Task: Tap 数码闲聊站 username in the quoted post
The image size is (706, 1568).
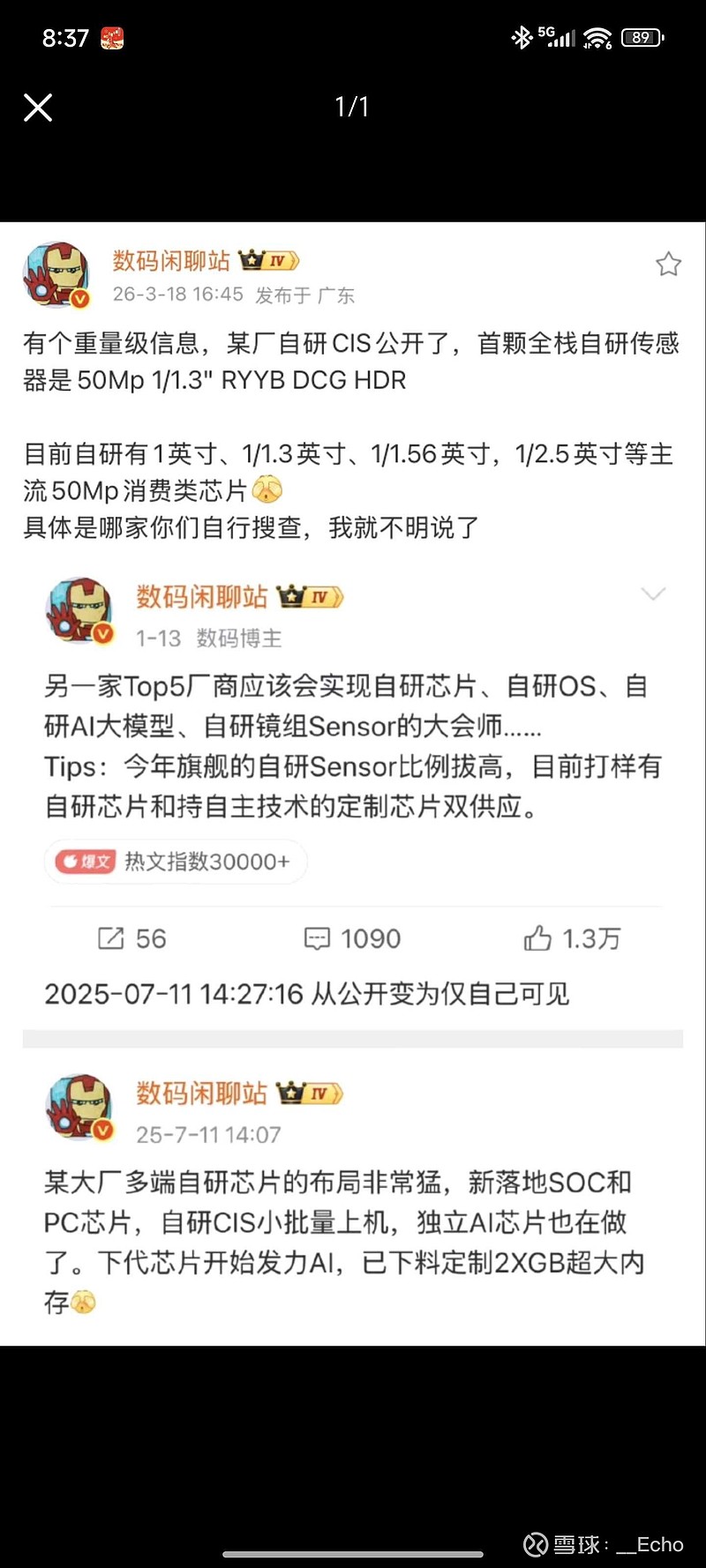Action: point(201,597)
